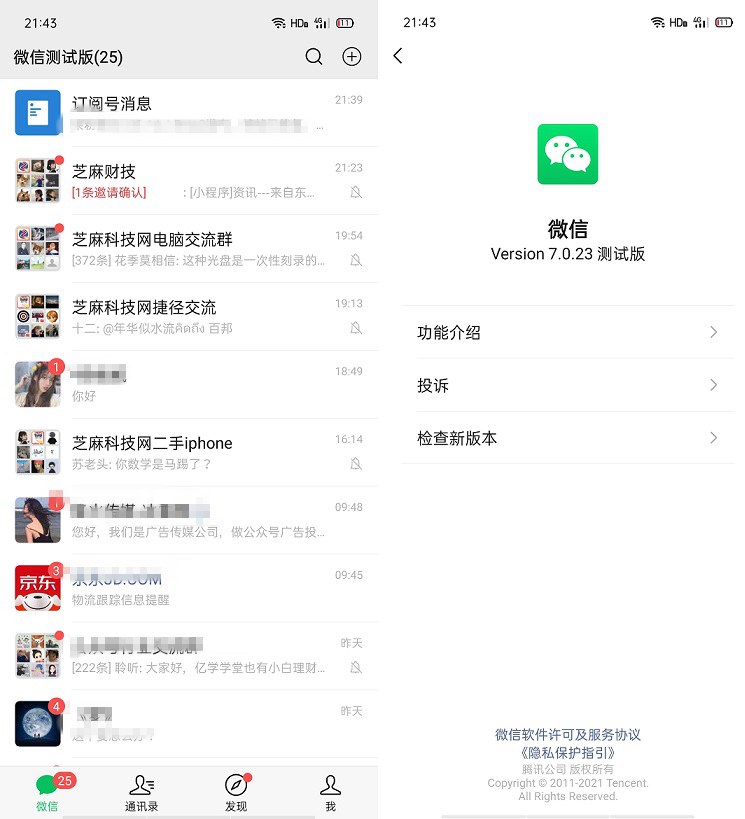The image size is (745, 819).
Task: Select the 微信 chats tab
Action: (47, 792)
